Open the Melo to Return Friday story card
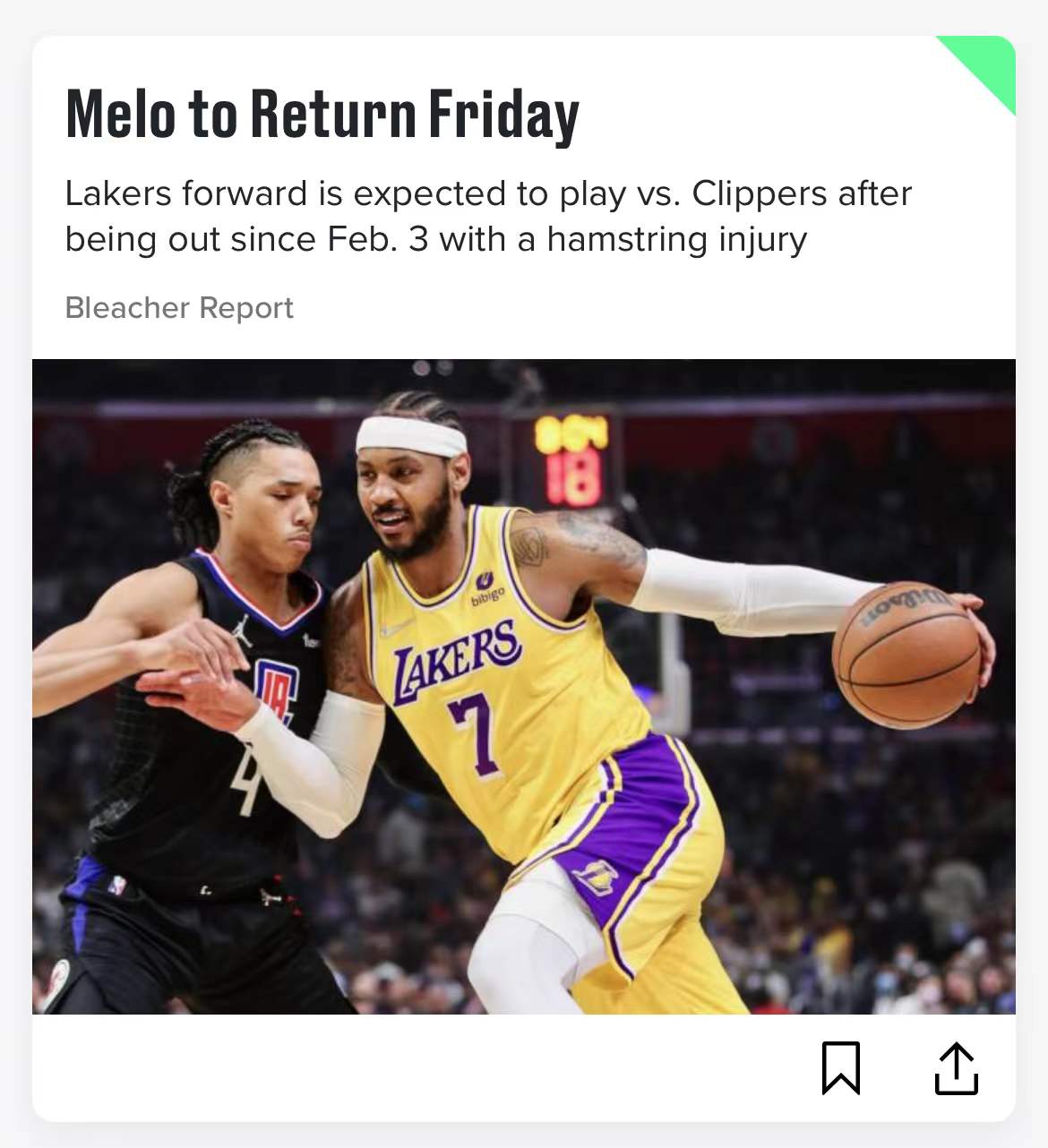Image resolution: width=1048 pixels, height=1148 pixels. tap(322, 114)
